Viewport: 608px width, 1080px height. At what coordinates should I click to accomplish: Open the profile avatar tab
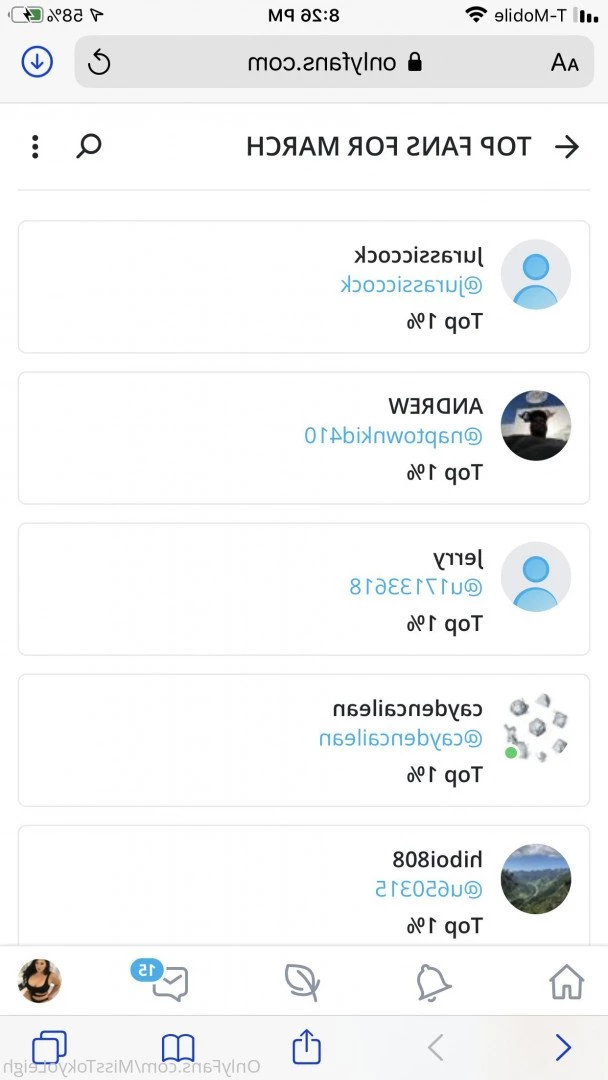tap(40, 981)
